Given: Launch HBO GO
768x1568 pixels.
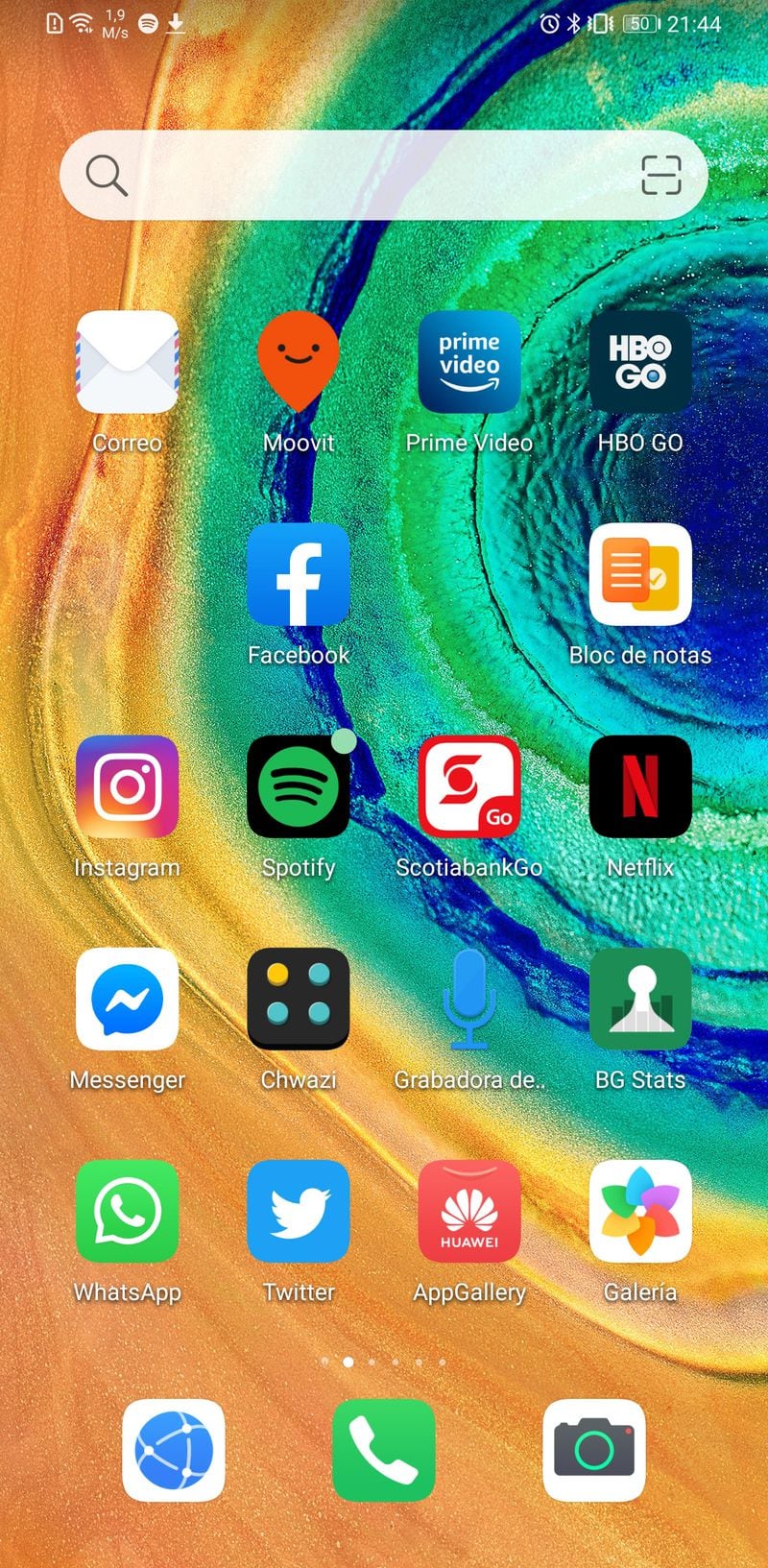Looking at the screenshot, I should [640, 362].
